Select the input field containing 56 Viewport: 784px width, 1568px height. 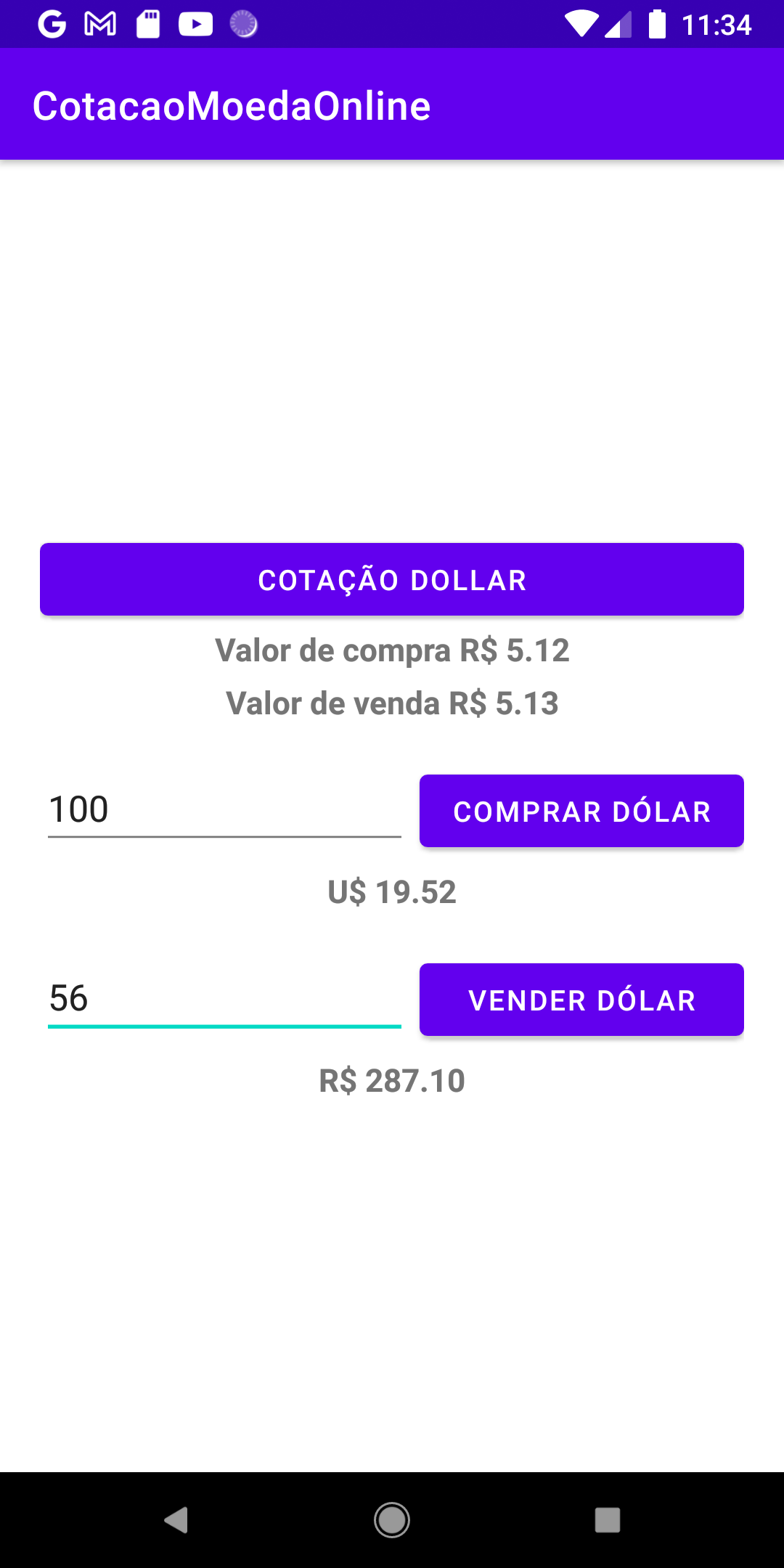[x=223, y=1000]
